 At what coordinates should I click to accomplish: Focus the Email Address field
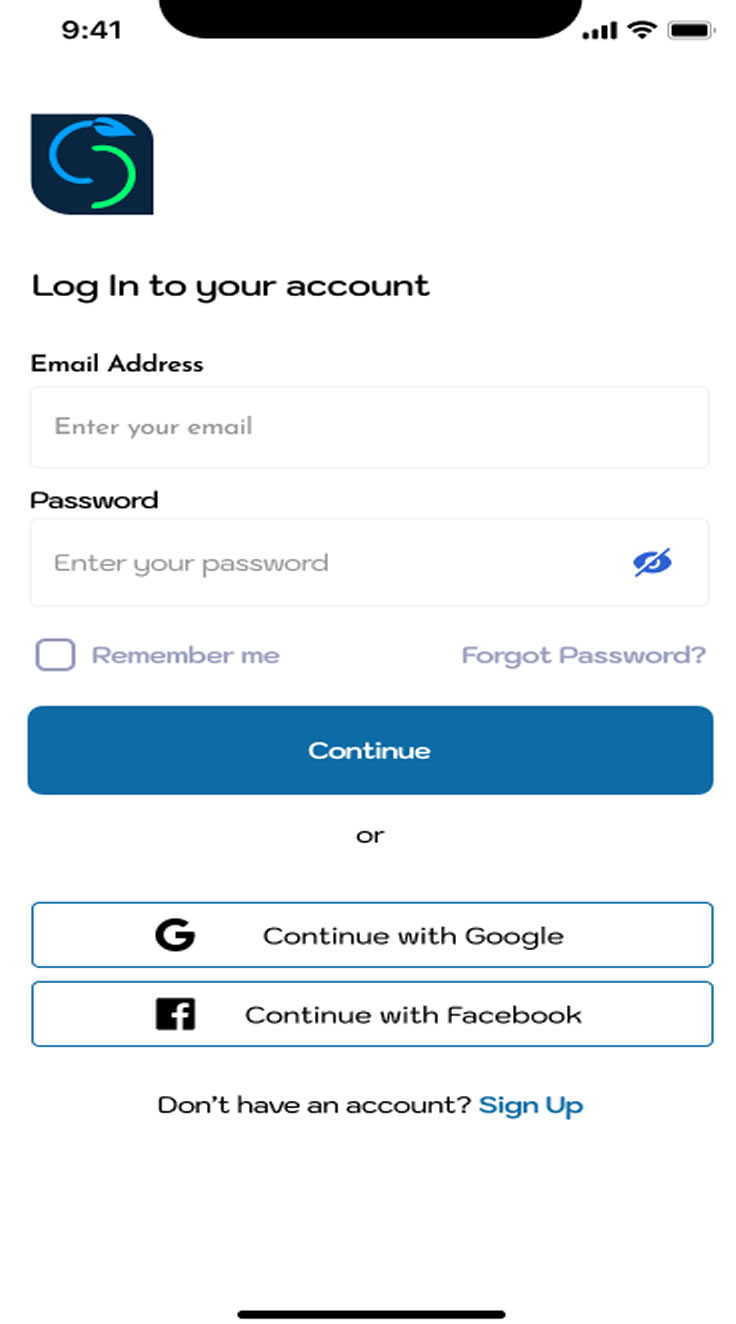point(369,427)
